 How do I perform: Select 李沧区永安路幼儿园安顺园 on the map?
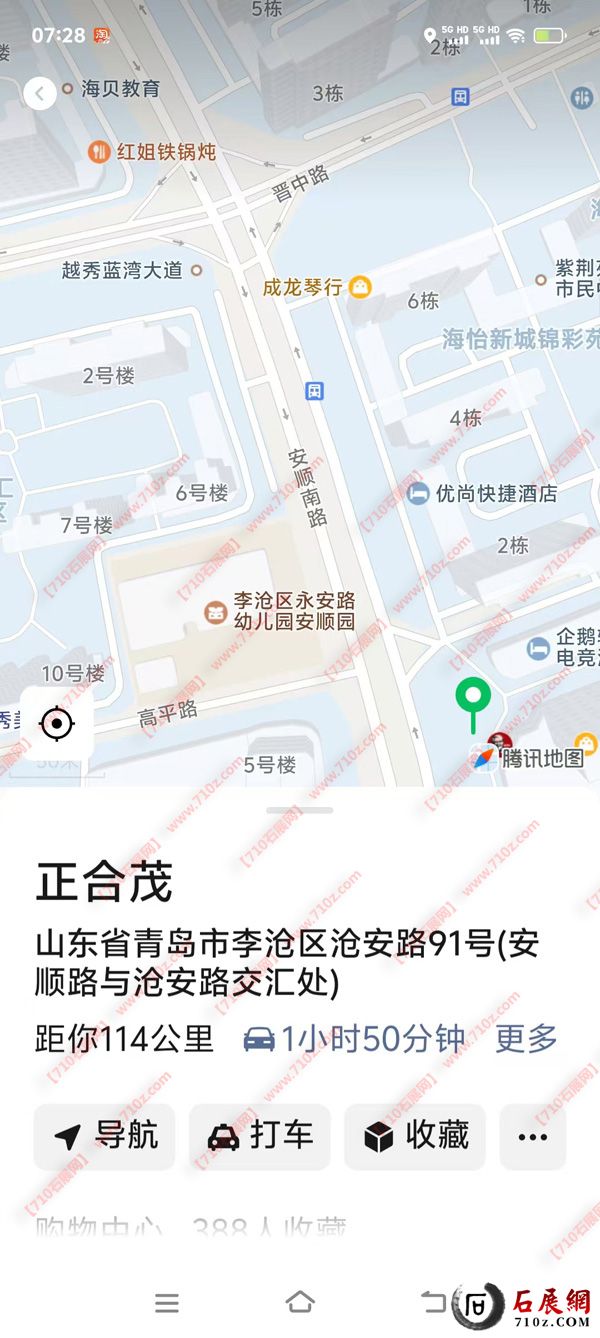click(x=280, y=611)
